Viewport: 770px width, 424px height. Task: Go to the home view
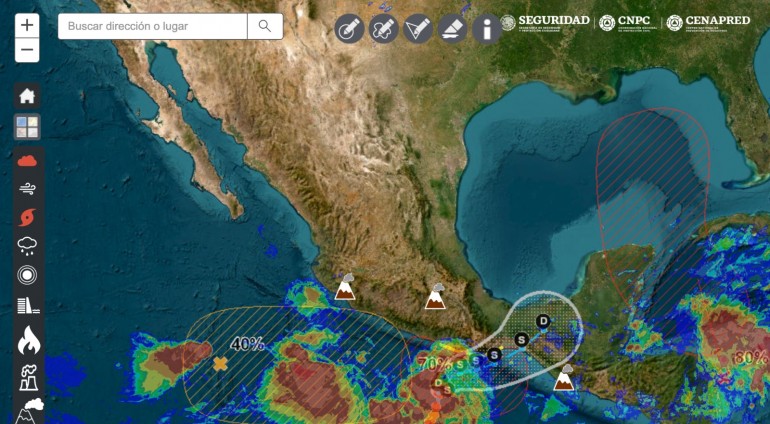(27, 96)
